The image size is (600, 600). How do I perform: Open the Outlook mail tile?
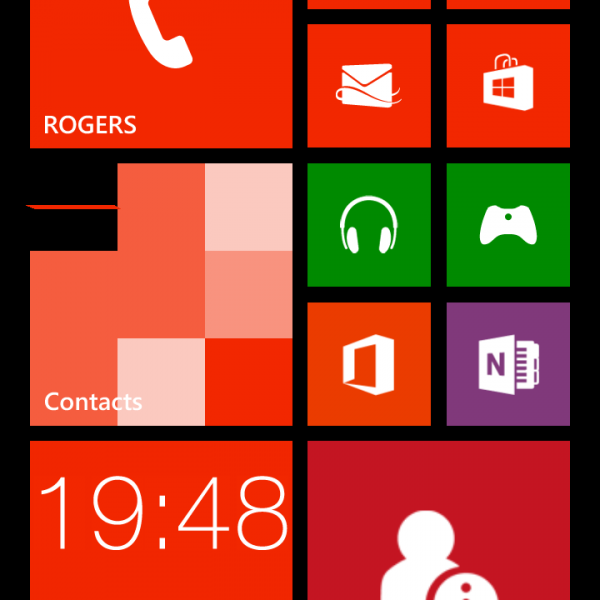pos(369,85)
